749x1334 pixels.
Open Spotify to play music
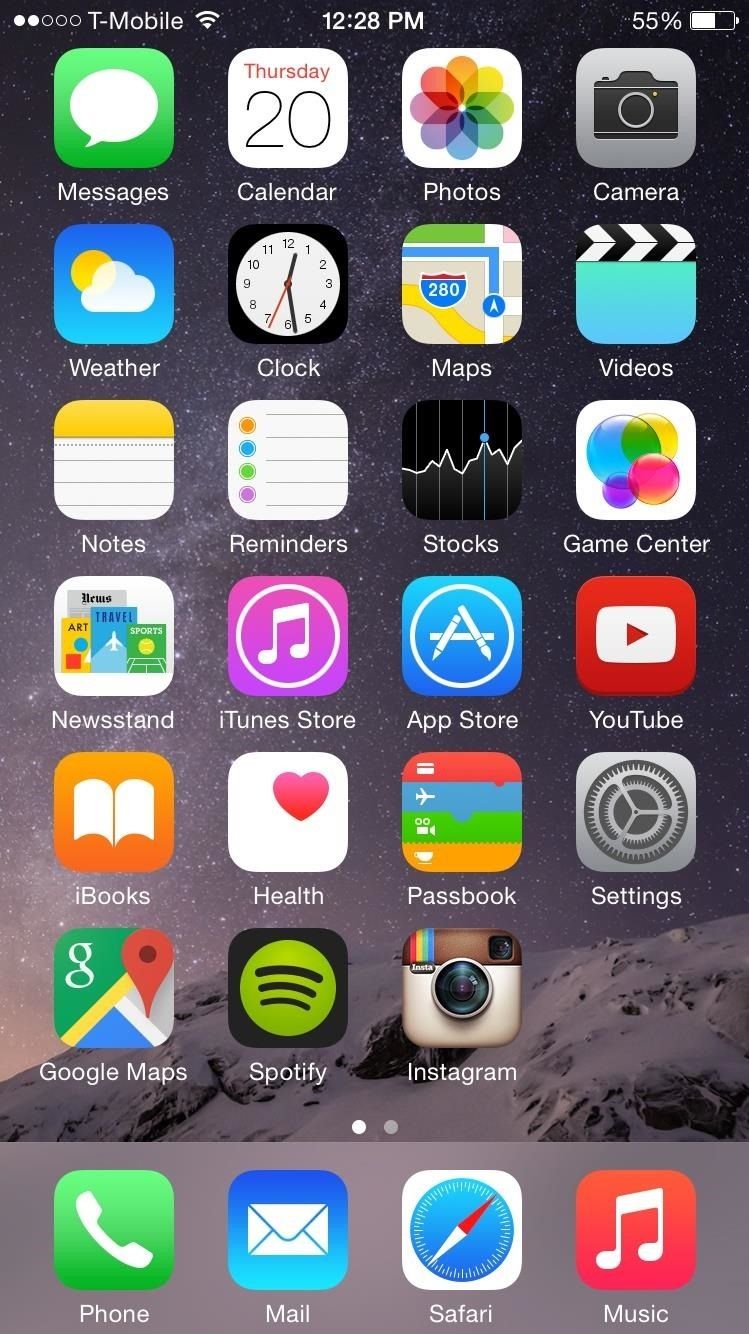tap(287, 988)
